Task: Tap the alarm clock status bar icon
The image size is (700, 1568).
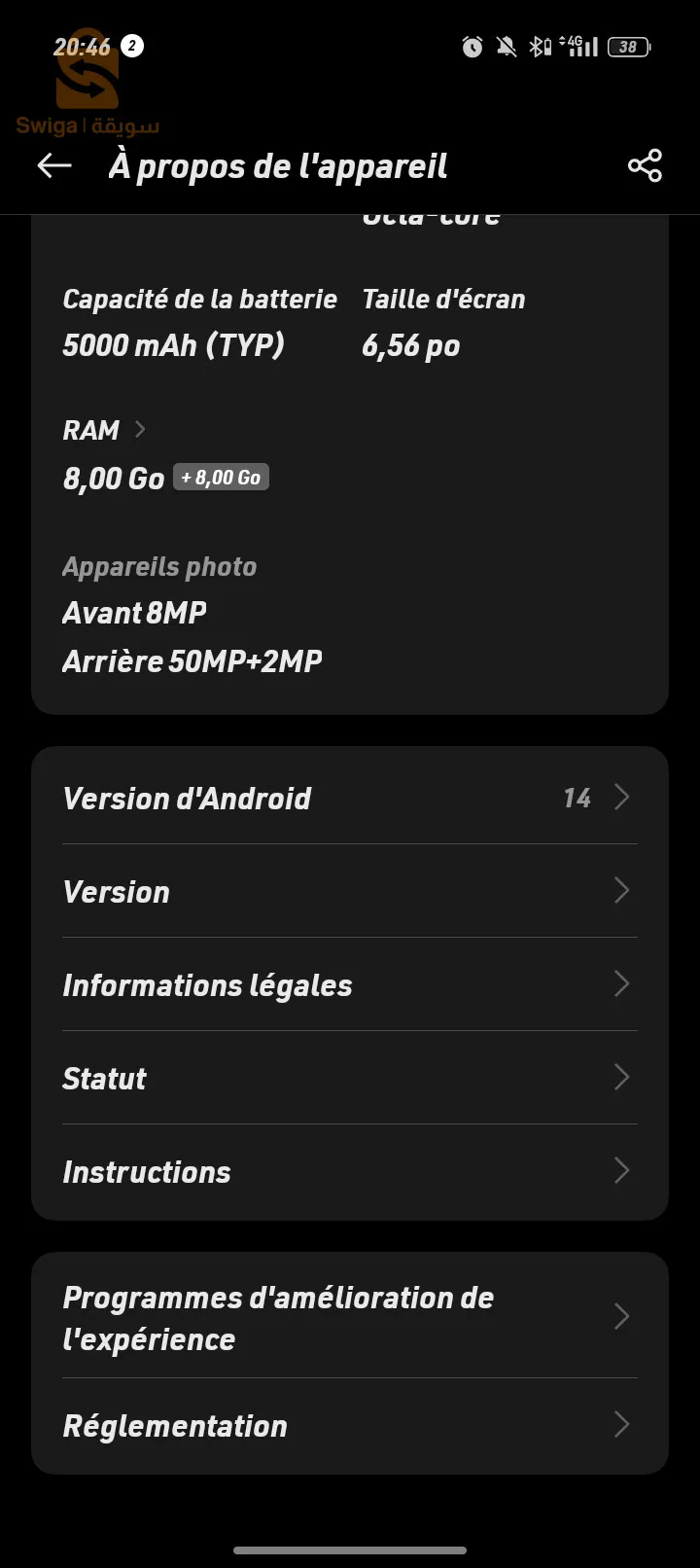Action: 472,46
